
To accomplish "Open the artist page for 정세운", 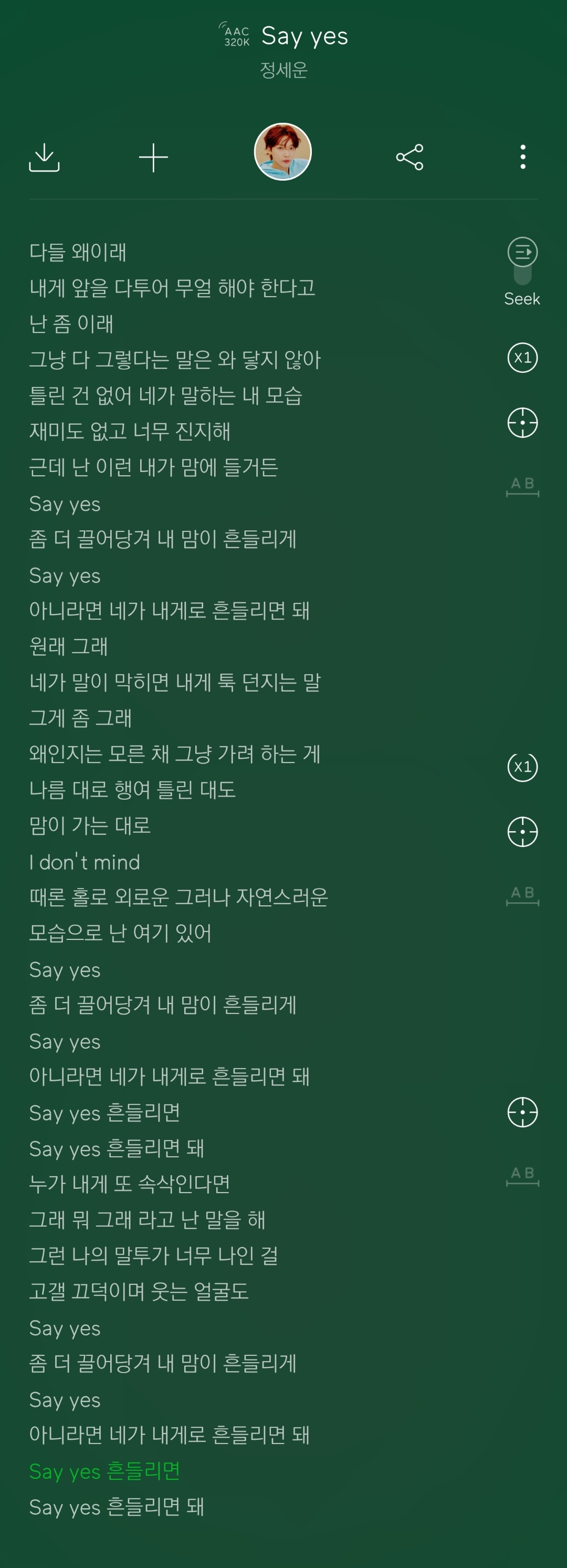I will click(x=283, y=69).
